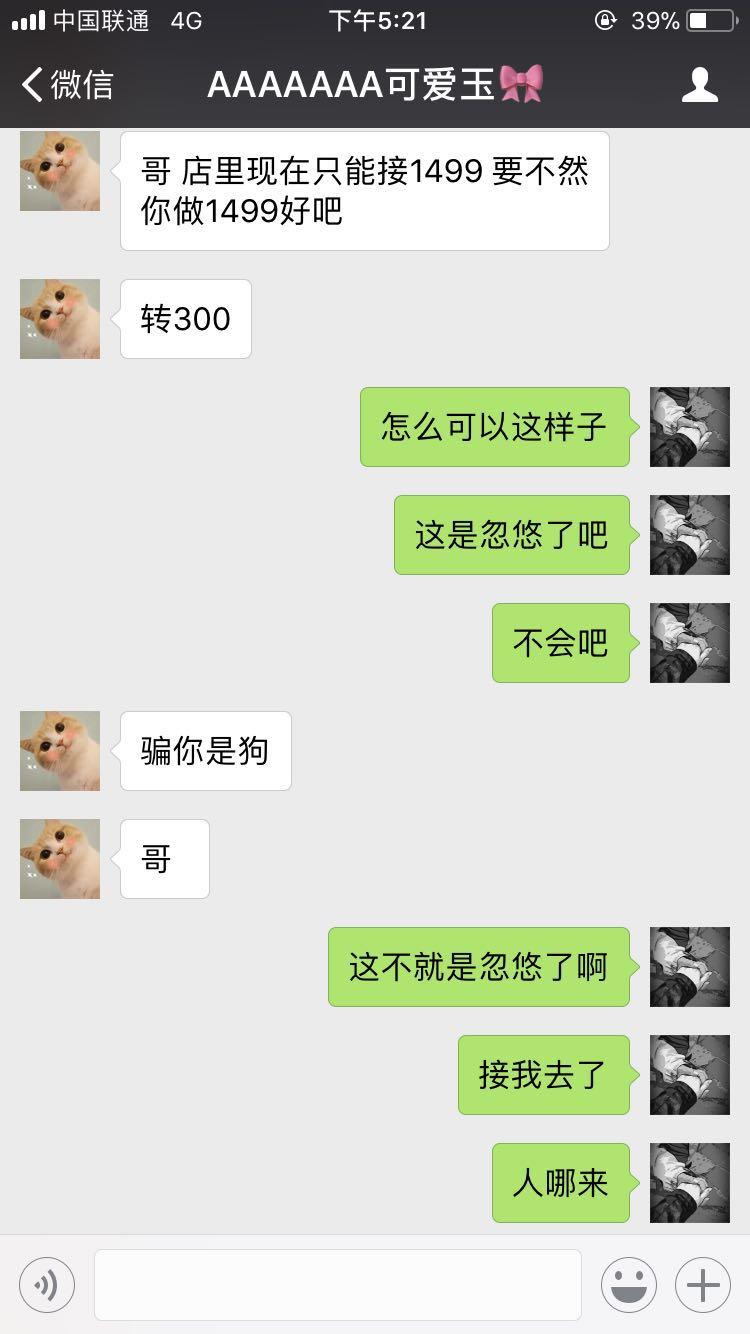Switch to voice message input
The width and height of the screenshot is (750, 1334).
pos(47,1284)
